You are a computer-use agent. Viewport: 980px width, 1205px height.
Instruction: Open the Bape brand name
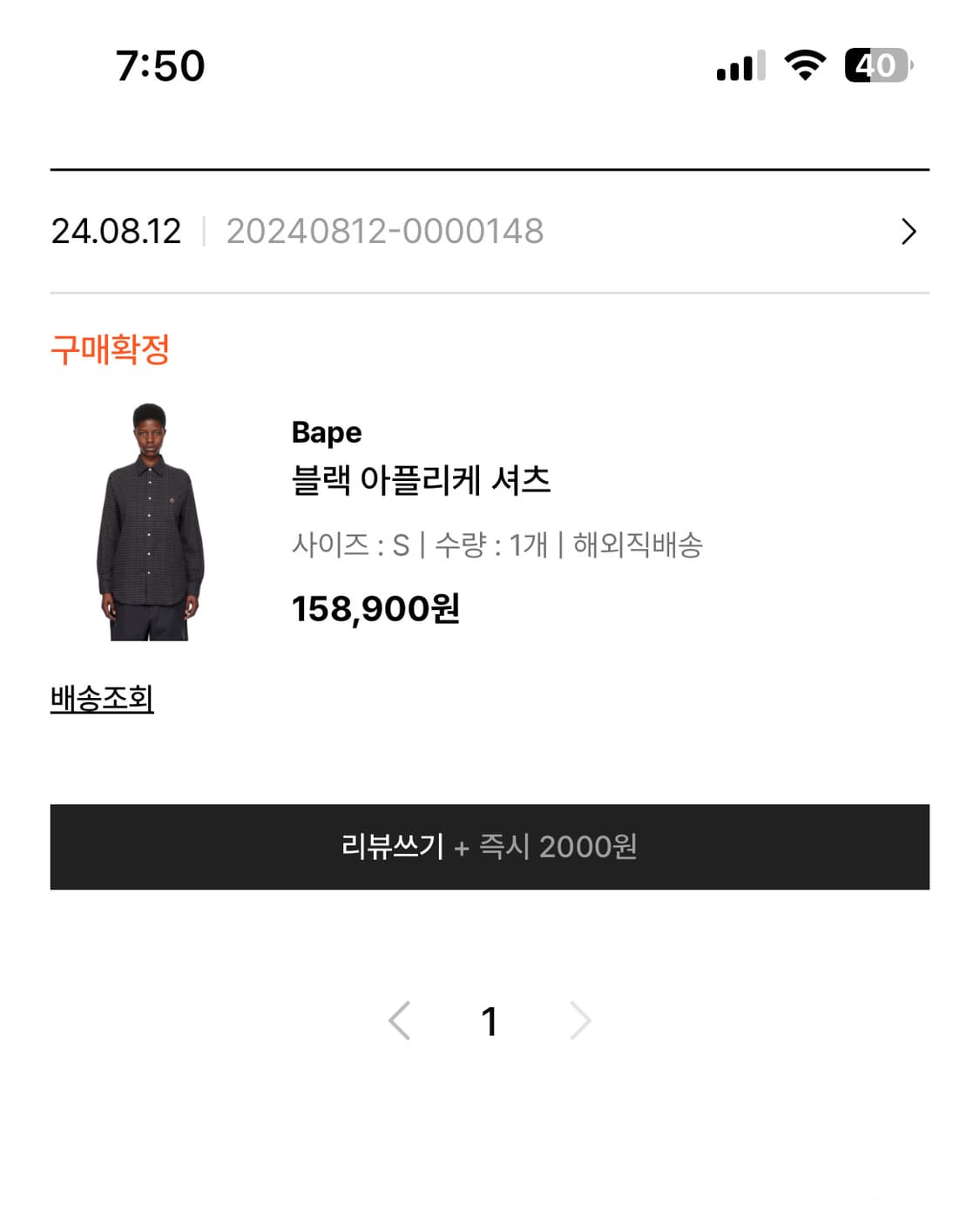326,431
